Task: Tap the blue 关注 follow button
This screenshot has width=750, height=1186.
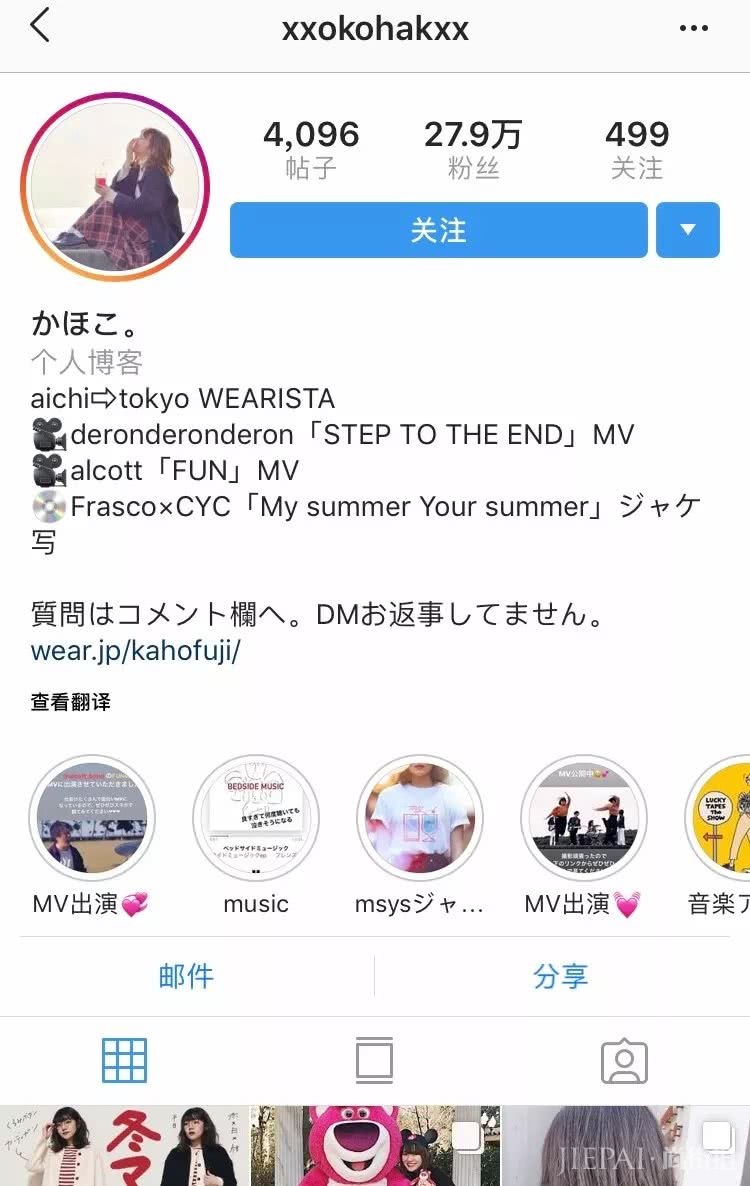Action: pyautogui.click(x=438, y=230)
